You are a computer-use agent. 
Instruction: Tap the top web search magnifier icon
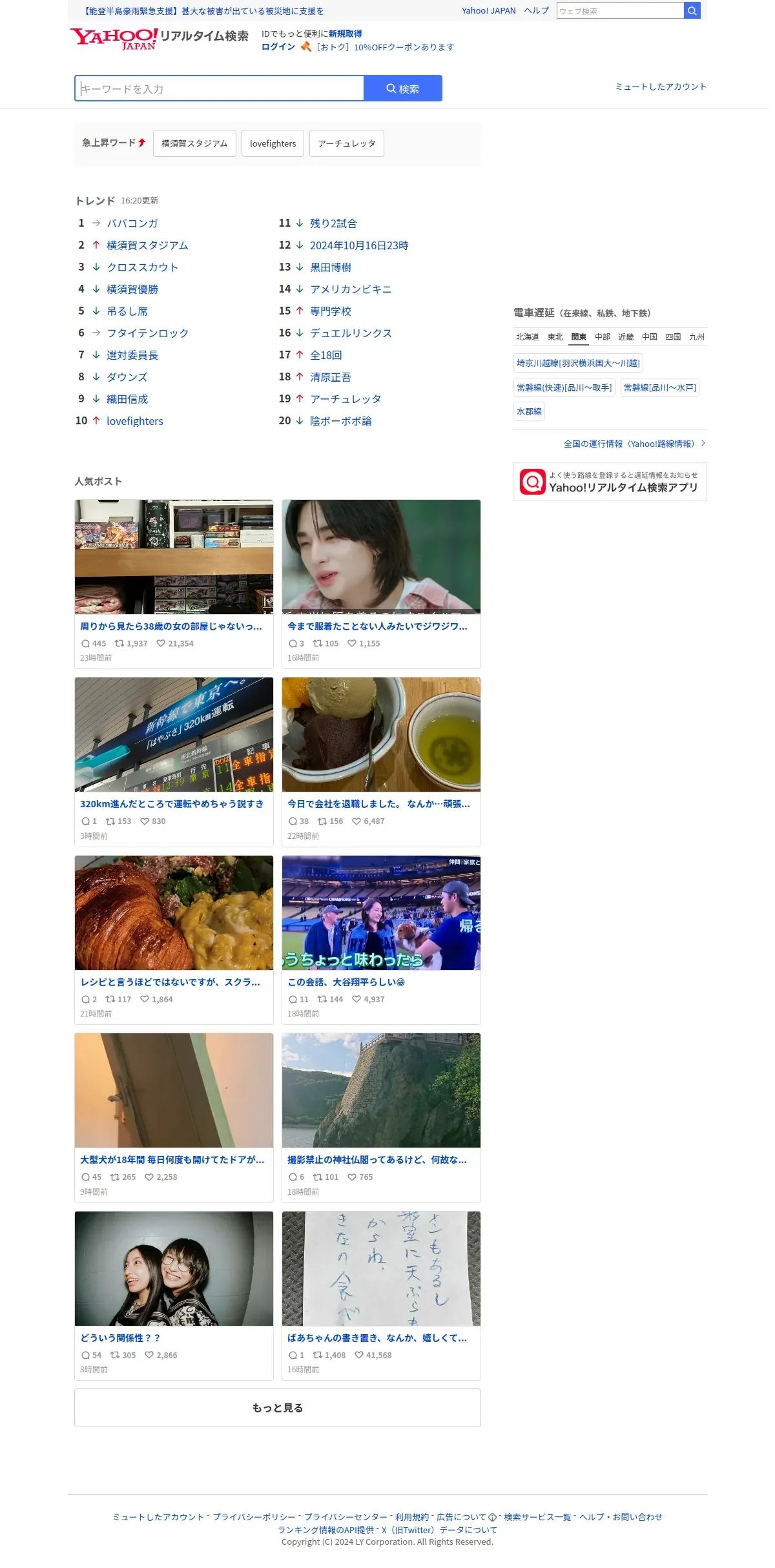(692, 10)
